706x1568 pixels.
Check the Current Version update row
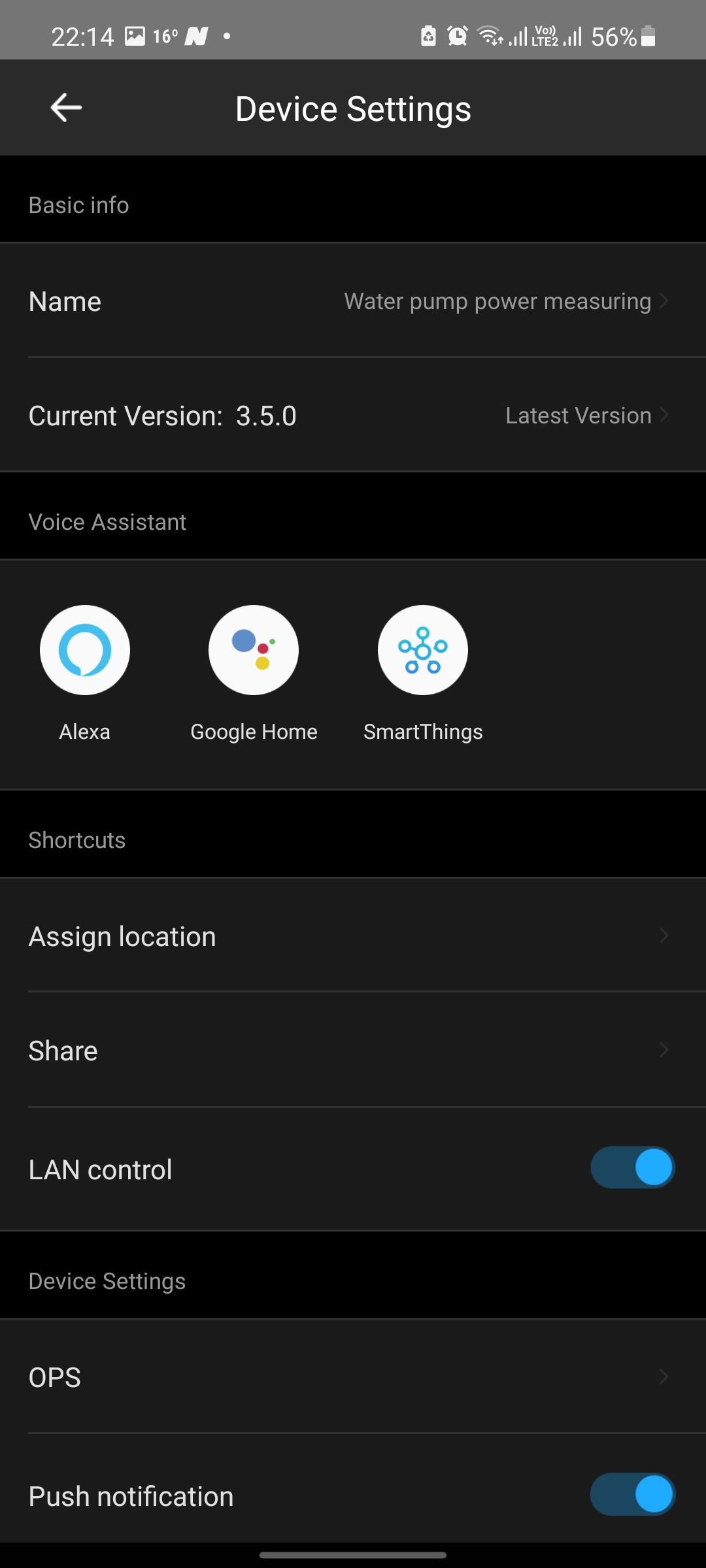point(353,416)
